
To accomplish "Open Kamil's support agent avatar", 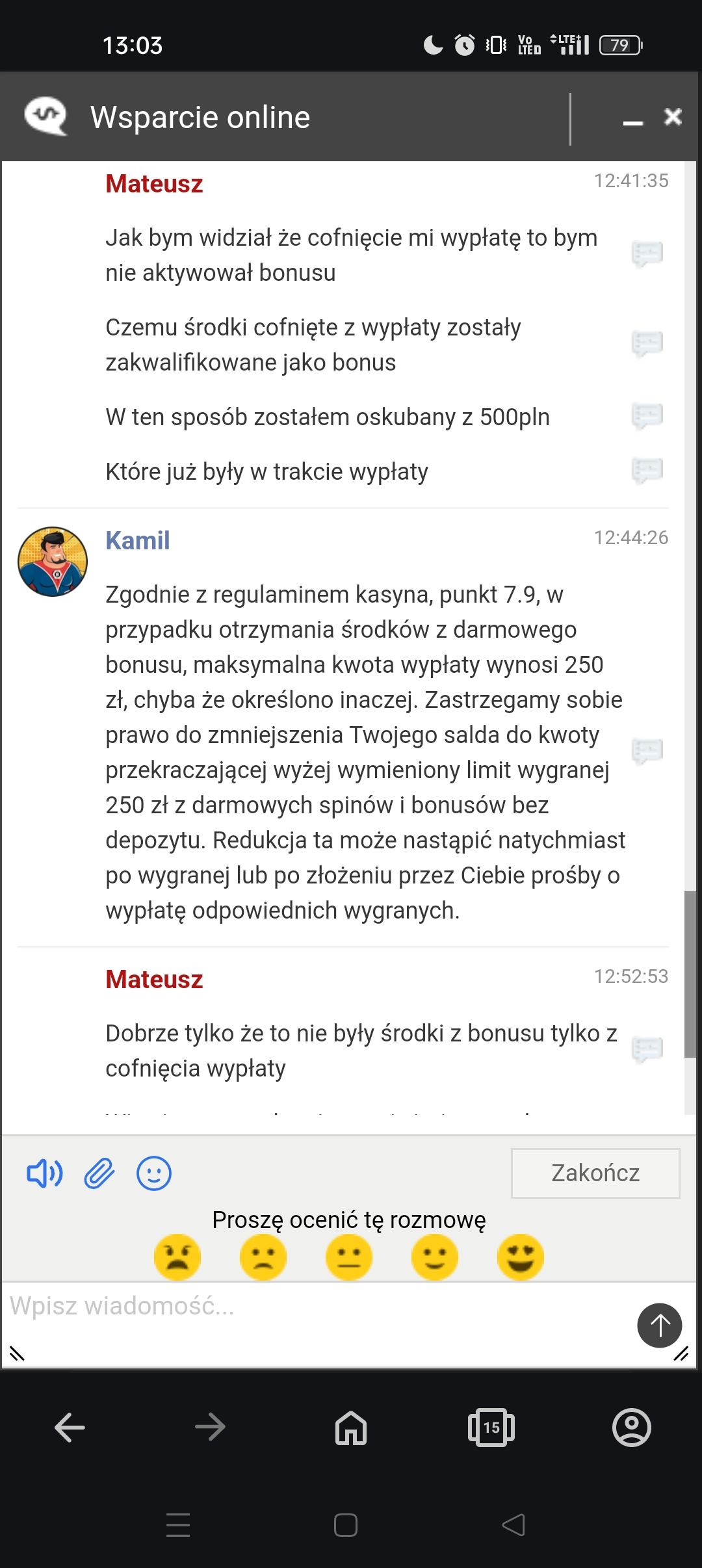I will point(53,562).
